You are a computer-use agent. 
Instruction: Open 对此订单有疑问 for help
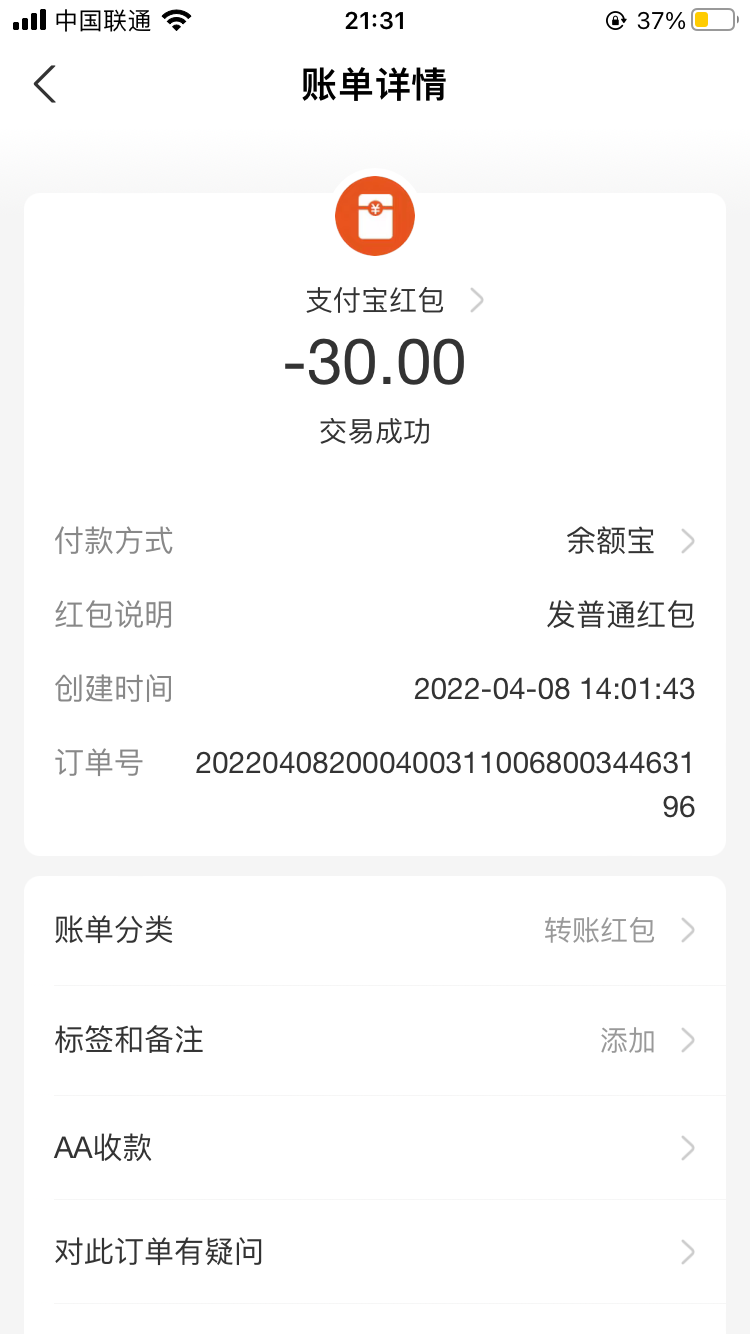[375, 1252]
